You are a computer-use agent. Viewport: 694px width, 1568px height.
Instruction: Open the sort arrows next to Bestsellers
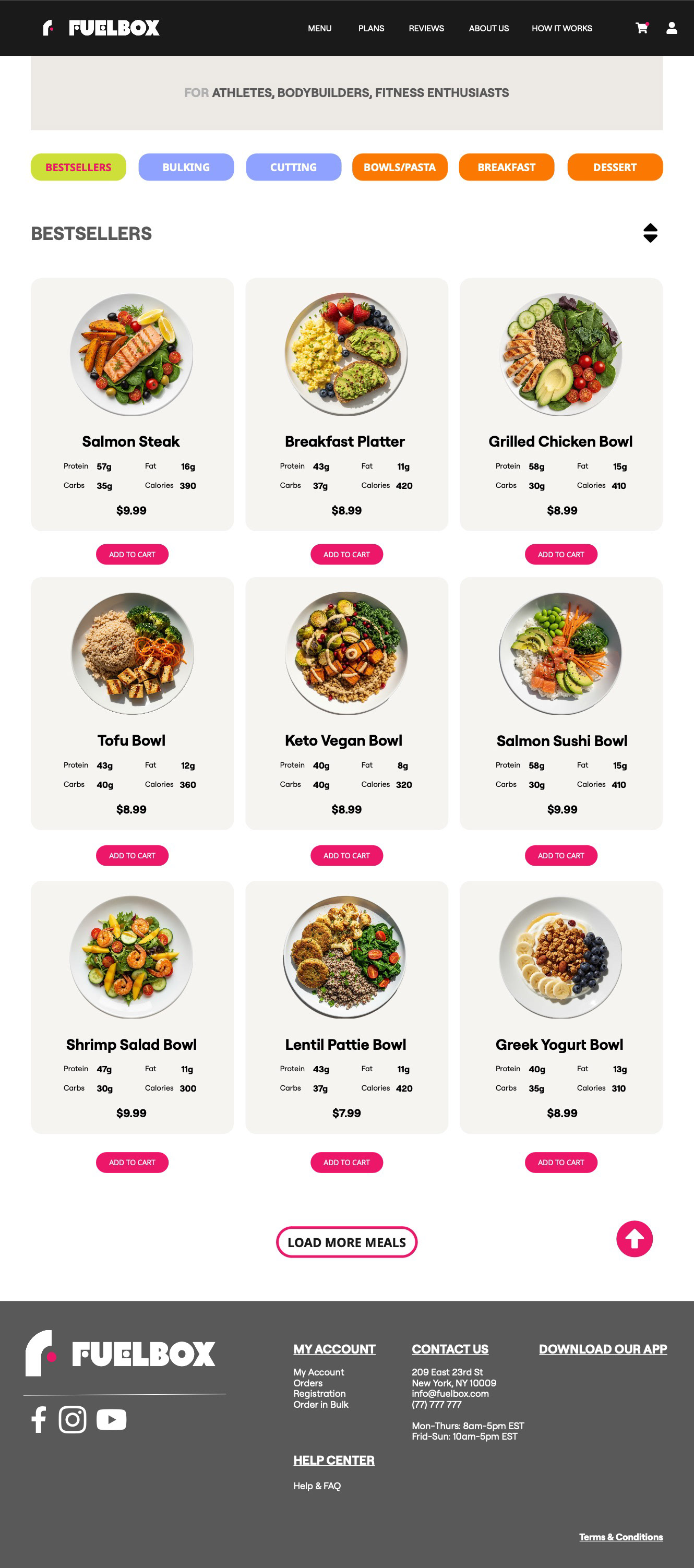coord(650,233)
